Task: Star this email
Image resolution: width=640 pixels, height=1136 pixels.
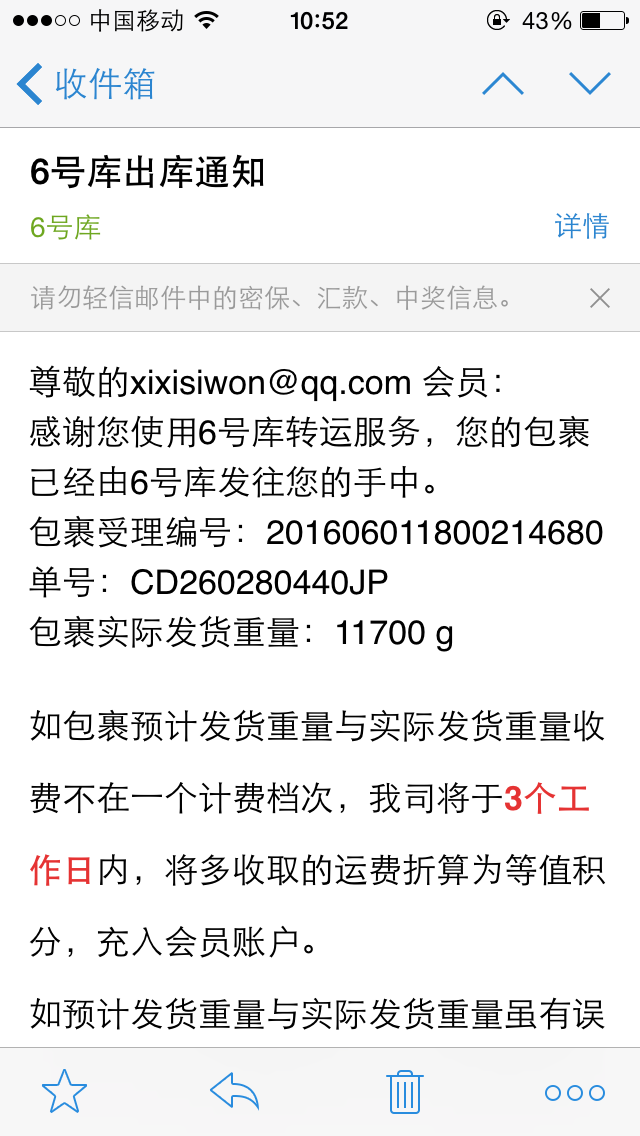Action: 65,1091
